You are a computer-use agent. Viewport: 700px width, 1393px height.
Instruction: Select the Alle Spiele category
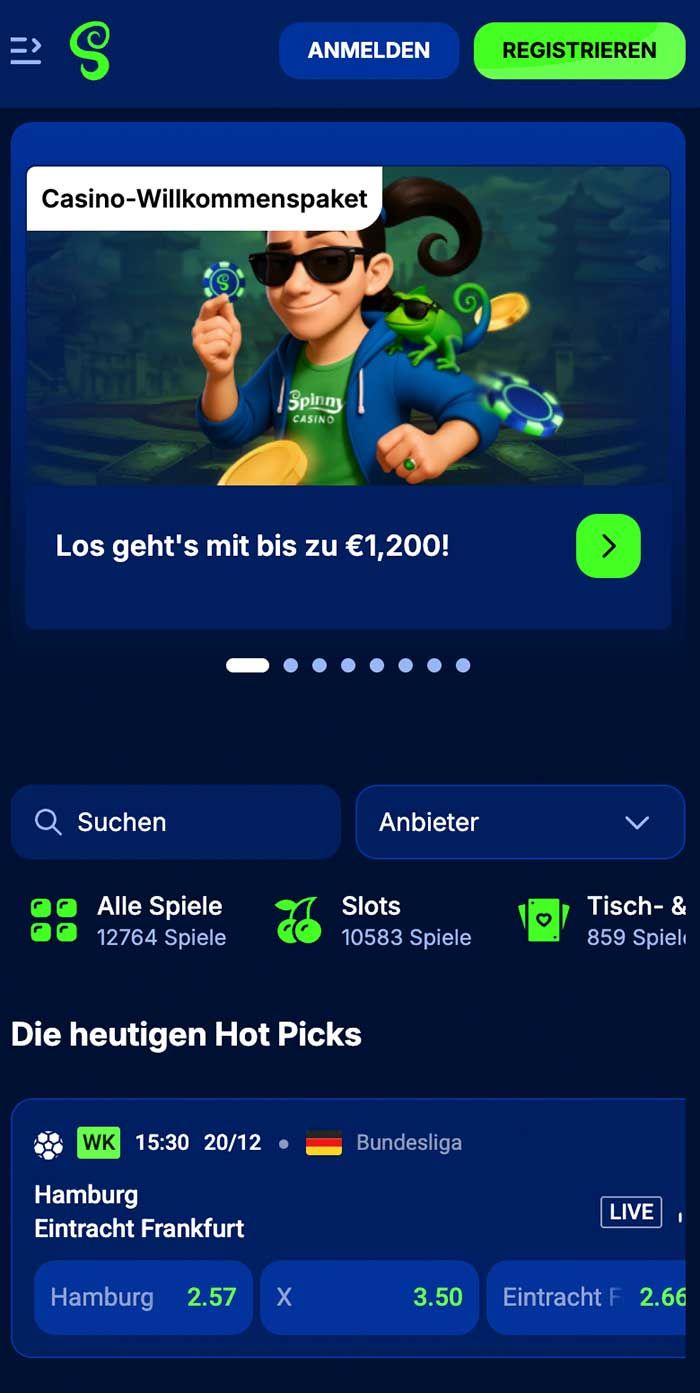[x=130, y=921]
